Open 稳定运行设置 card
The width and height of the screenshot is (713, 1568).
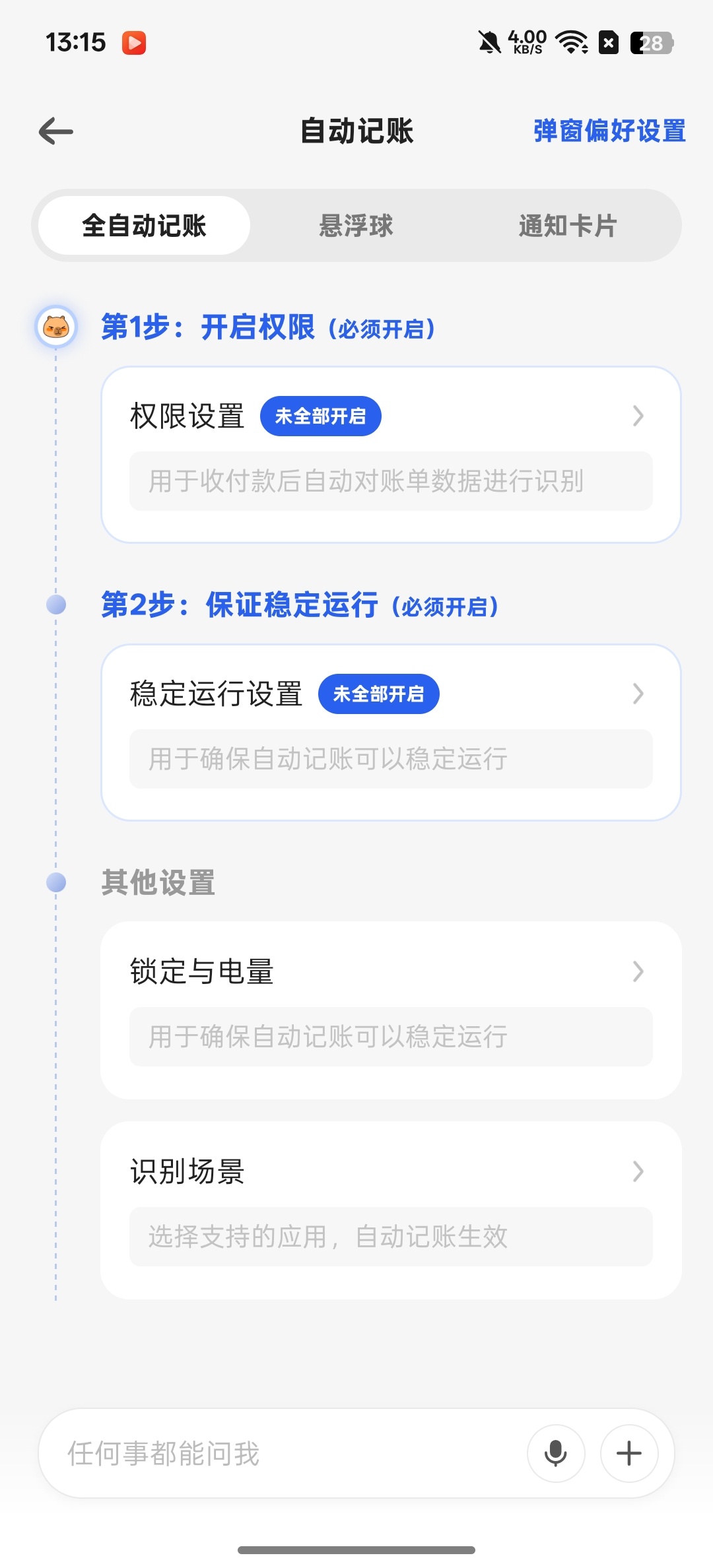[391, 733]
